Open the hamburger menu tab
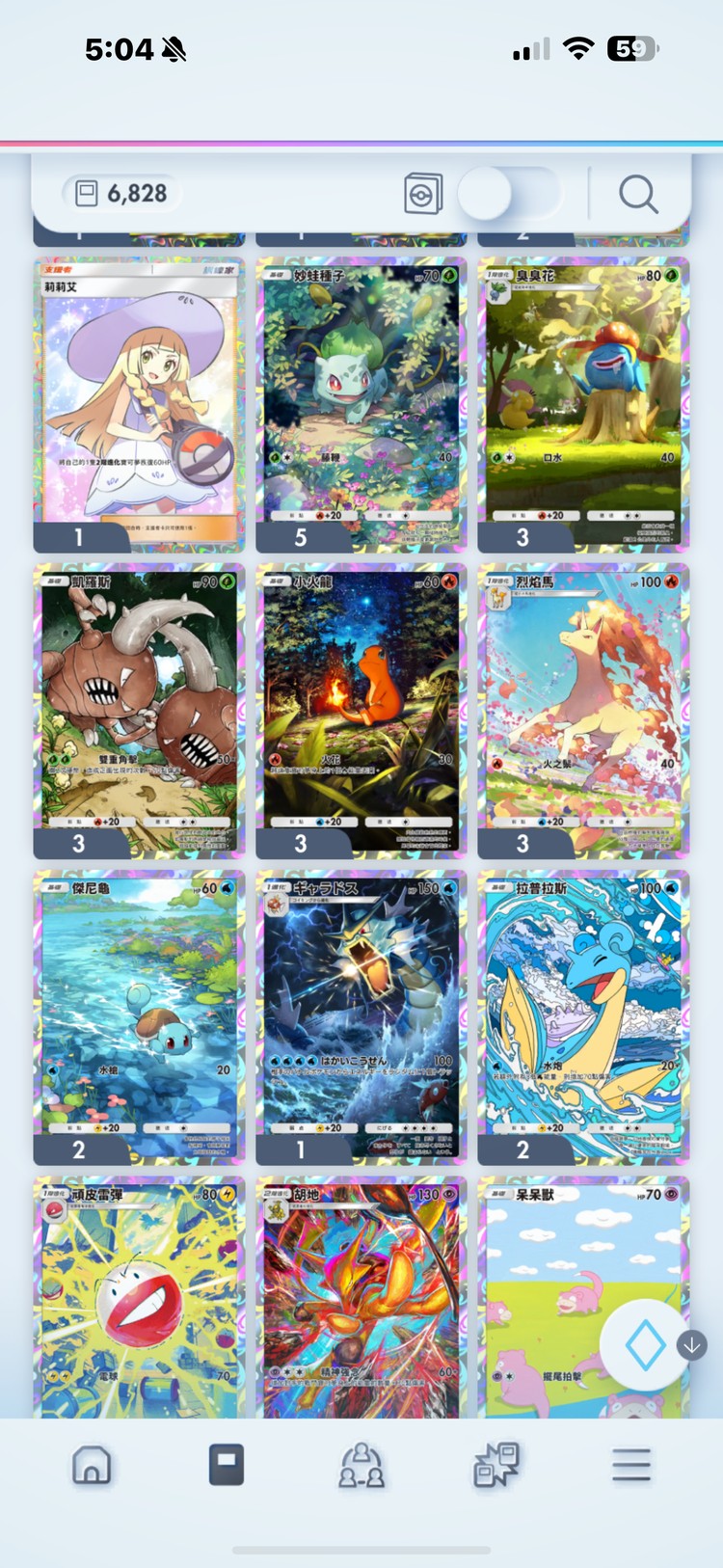This screenshot has height=1568, width=723. (631, 1465)
